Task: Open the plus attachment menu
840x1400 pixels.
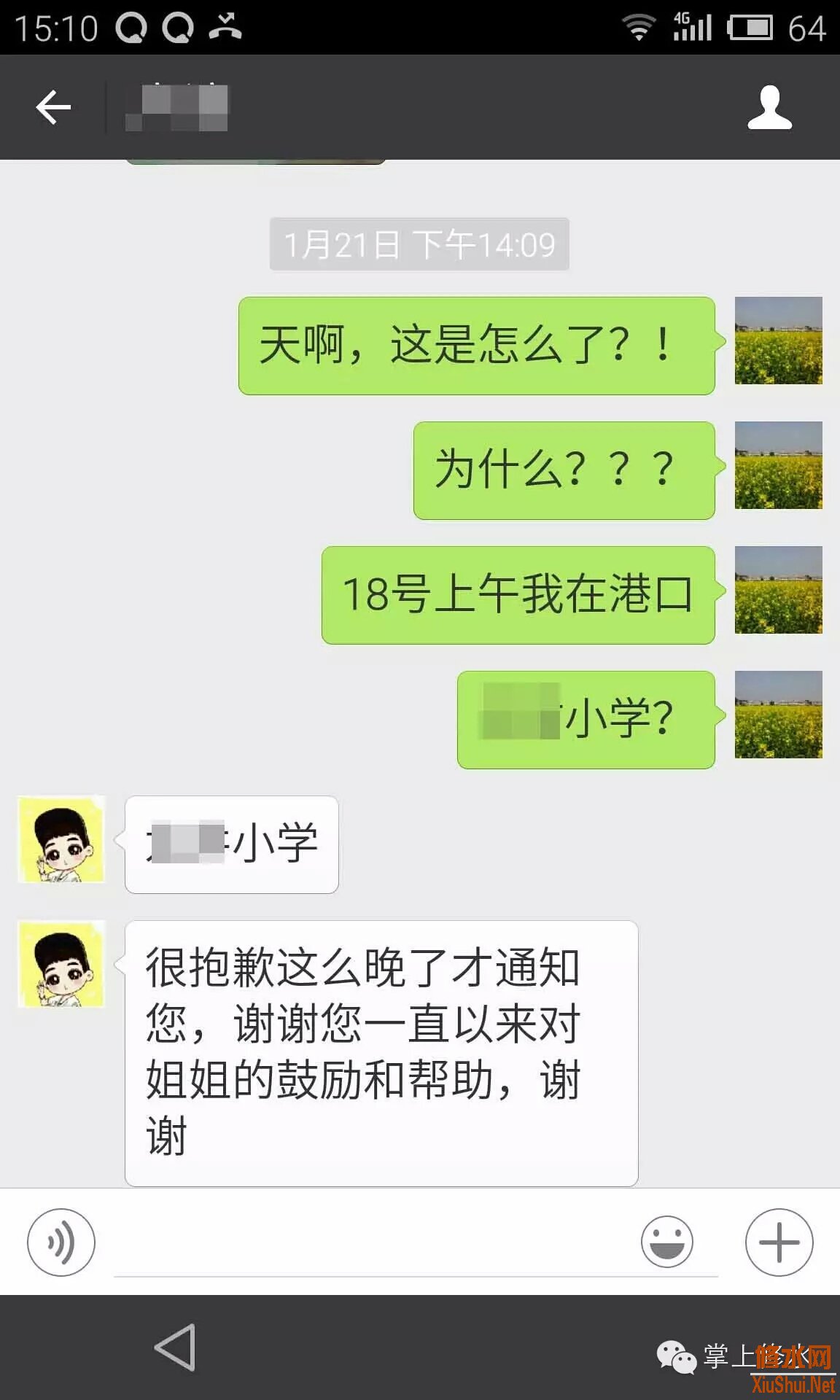Action: (779, 1242)
